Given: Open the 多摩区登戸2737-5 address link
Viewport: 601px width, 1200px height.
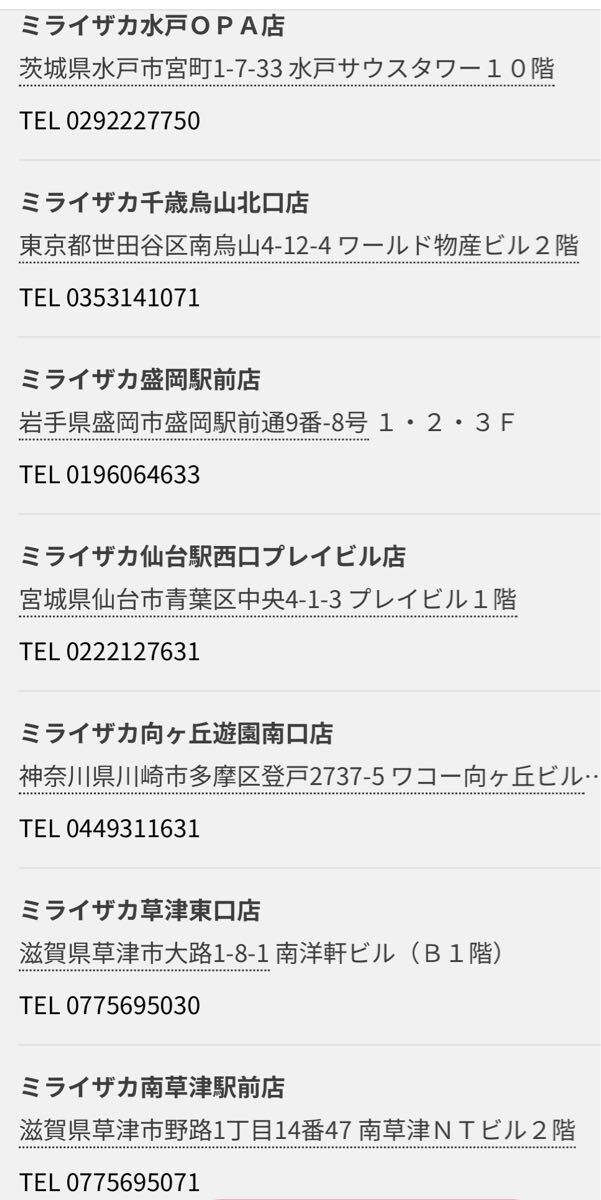Looking at the screenshot, I should point(300,777).
